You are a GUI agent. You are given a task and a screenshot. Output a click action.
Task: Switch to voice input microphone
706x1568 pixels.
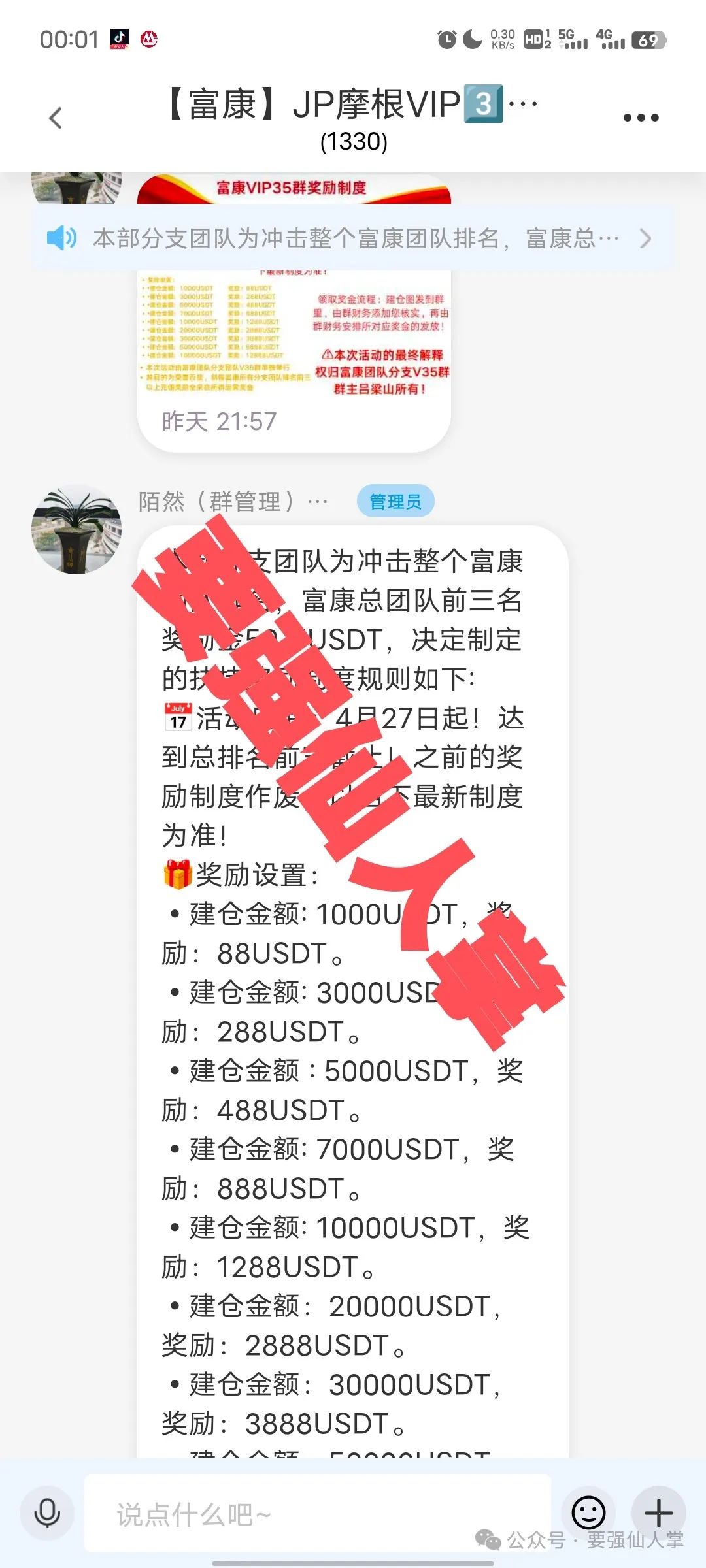click(x=47, y=1513)
